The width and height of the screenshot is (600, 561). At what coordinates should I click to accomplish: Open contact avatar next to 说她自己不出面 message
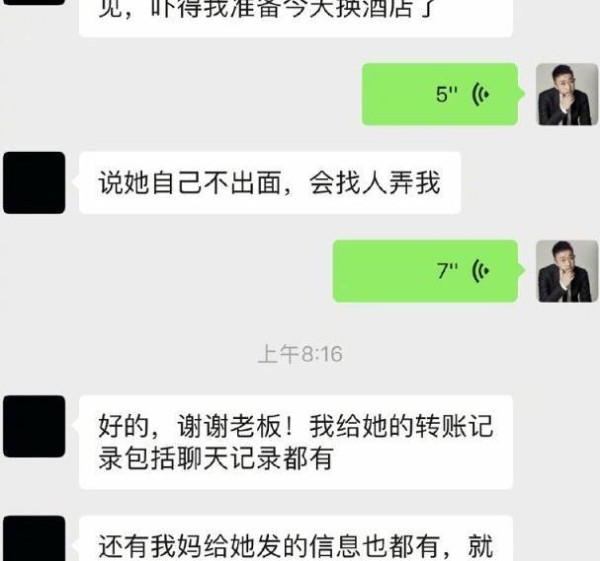(34, 183)
